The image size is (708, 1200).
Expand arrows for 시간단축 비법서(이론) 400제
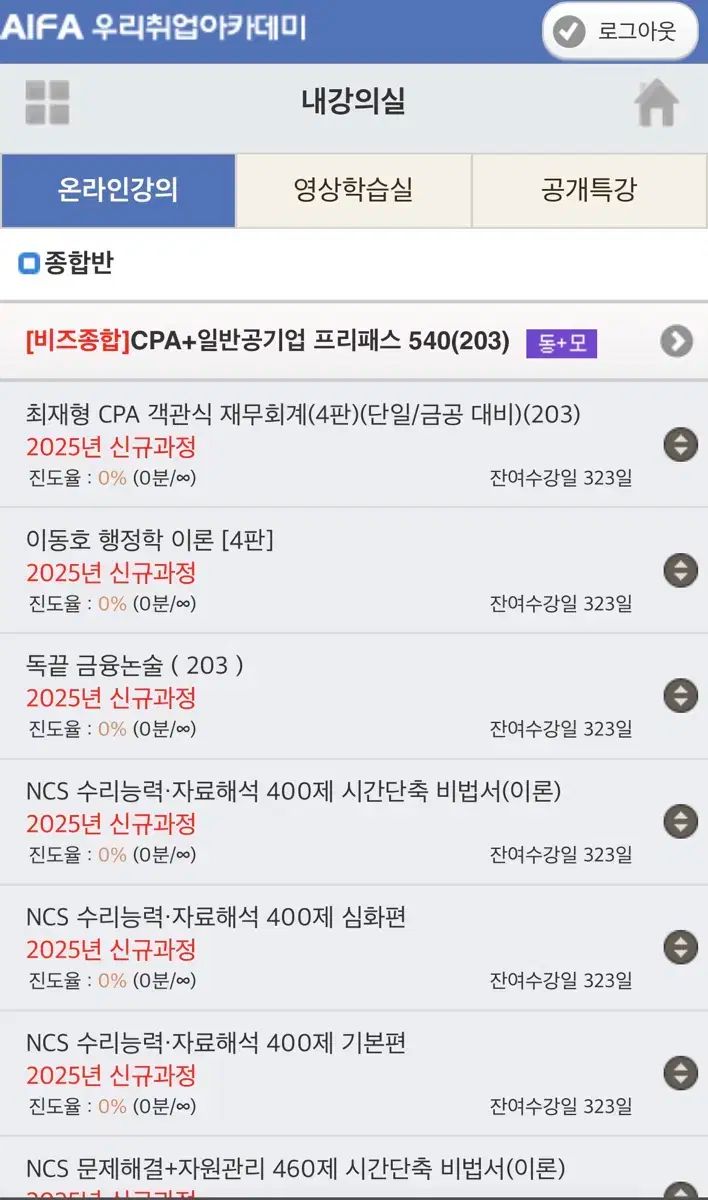click(x=681, y=822)
